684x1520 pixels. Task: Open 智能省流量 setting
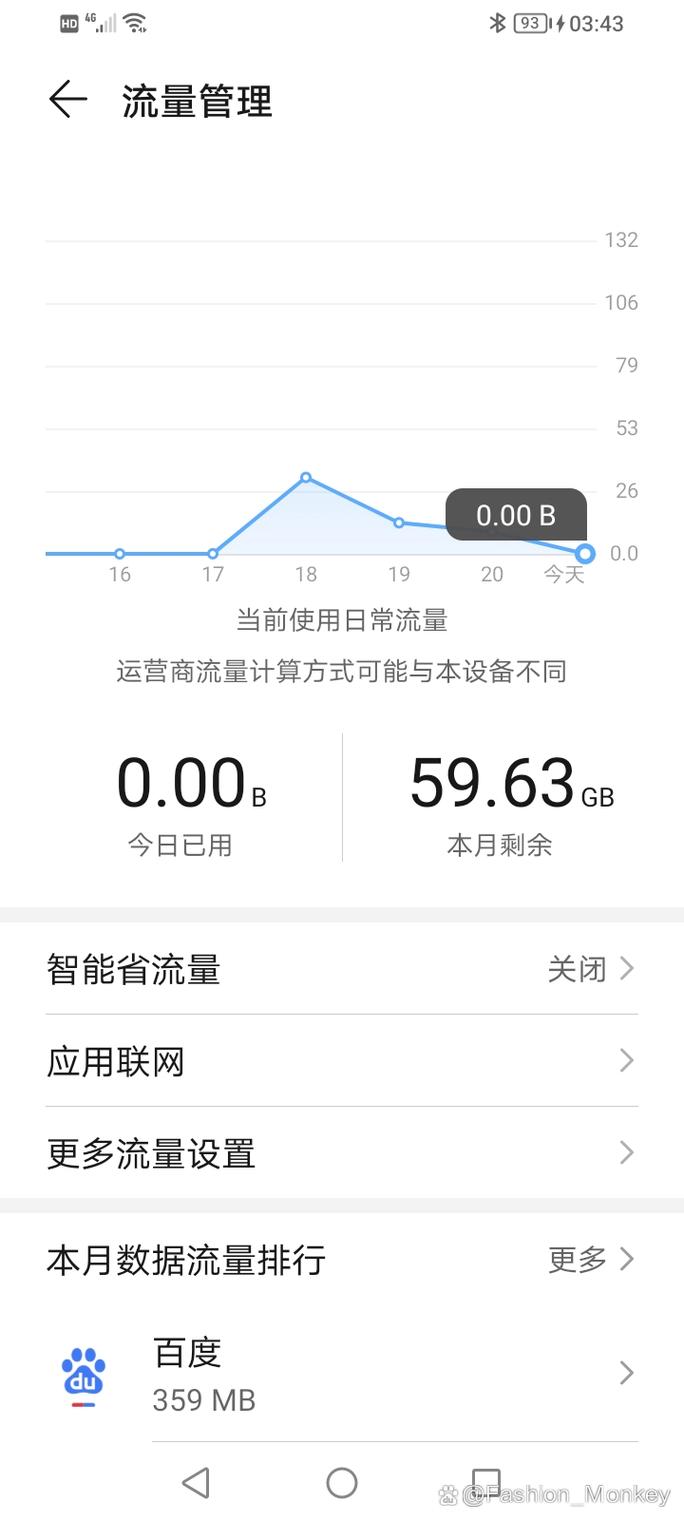point(341,969)
